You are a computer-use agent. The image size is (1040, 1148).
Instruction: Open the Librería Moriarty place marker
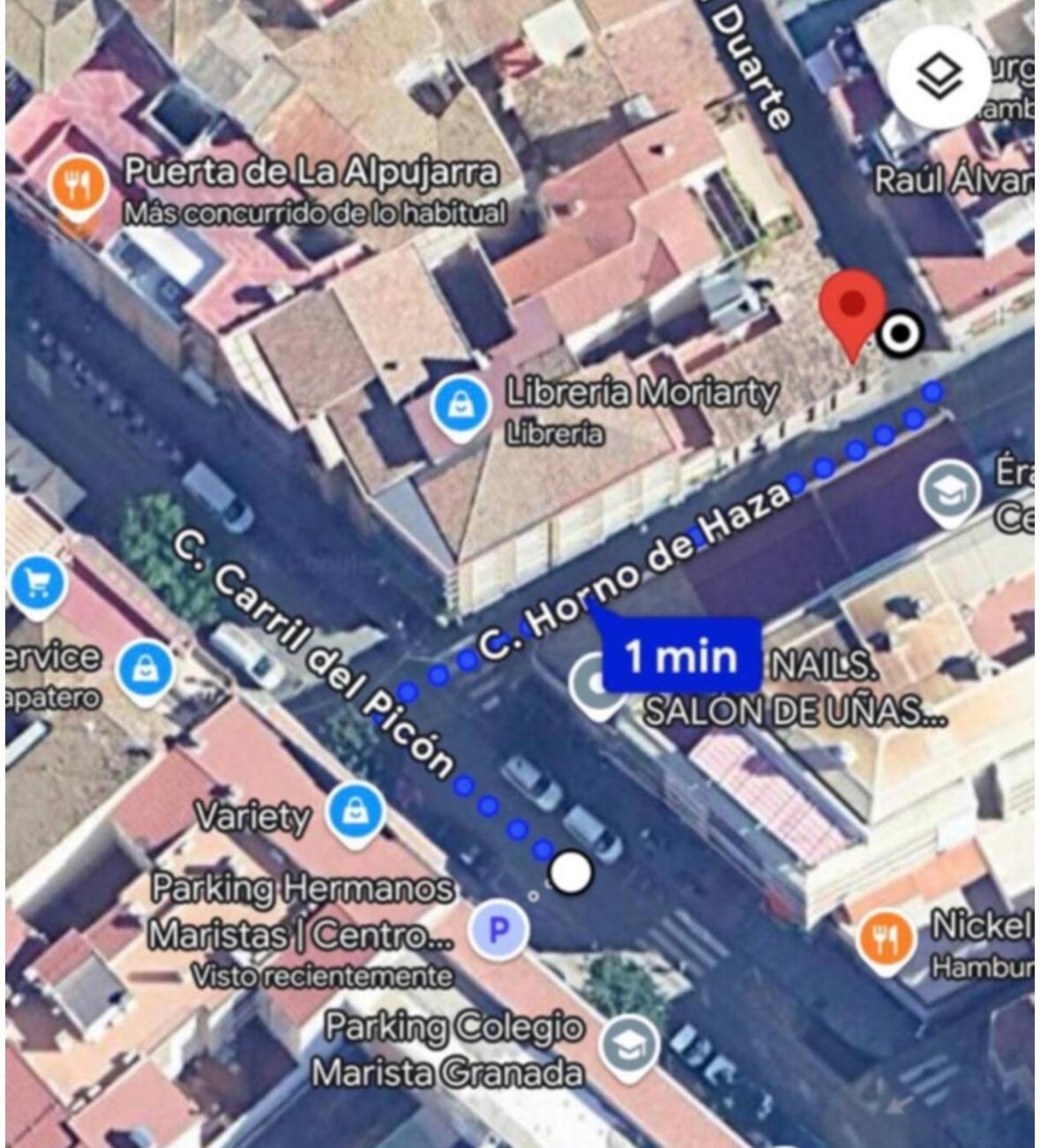click(x=460, y=408)
